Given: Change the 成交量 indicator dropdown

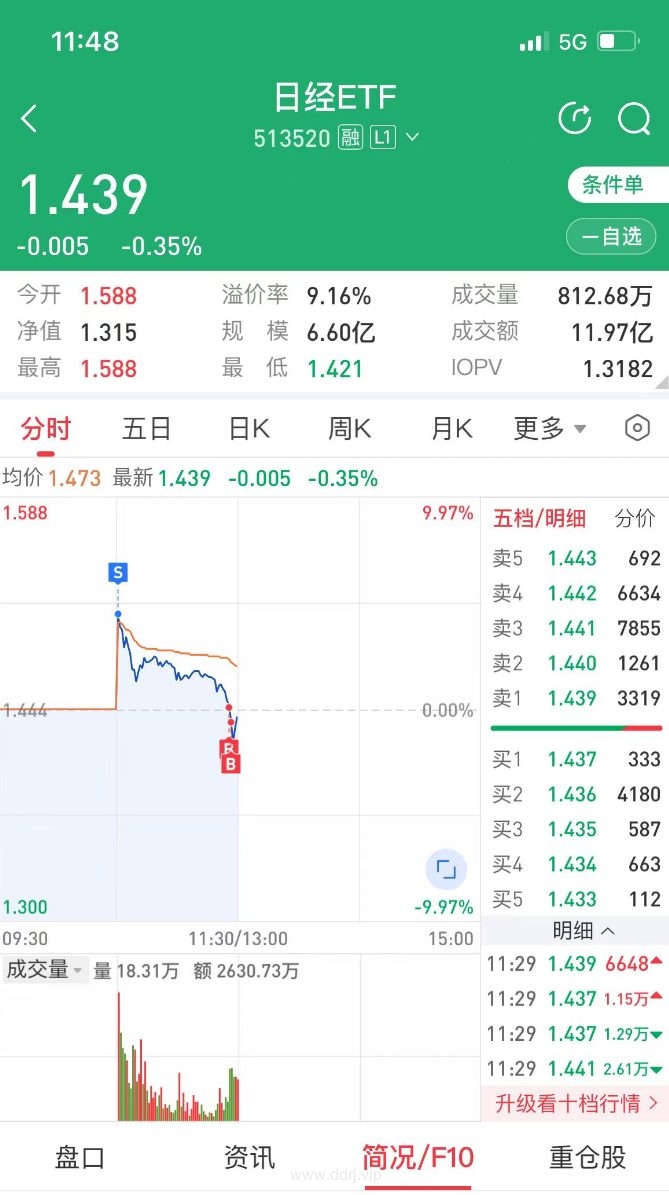Looking at the screenshot, I should pos(45,969).
